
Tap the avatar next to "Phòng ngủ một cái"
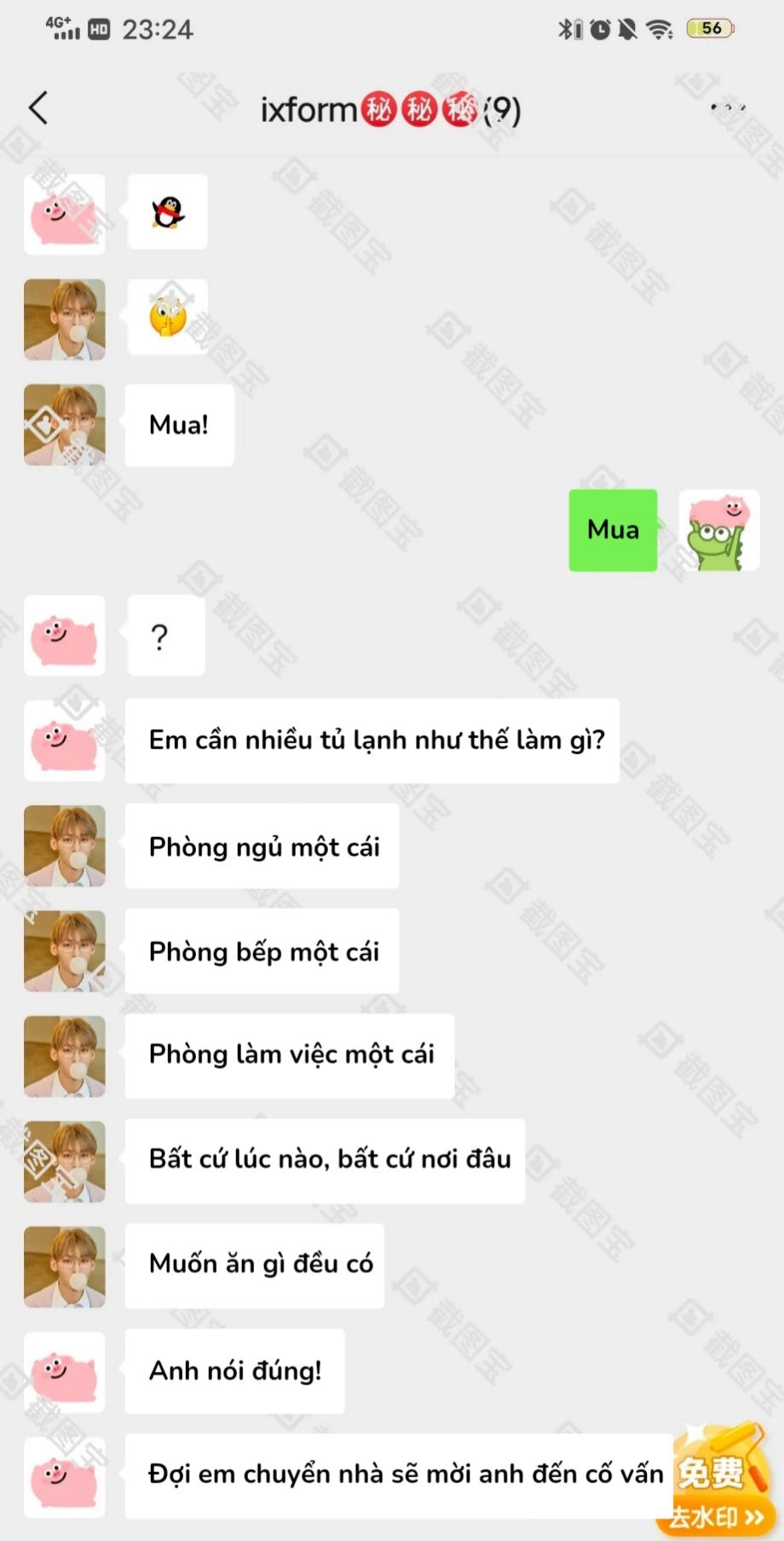point(65,846)
